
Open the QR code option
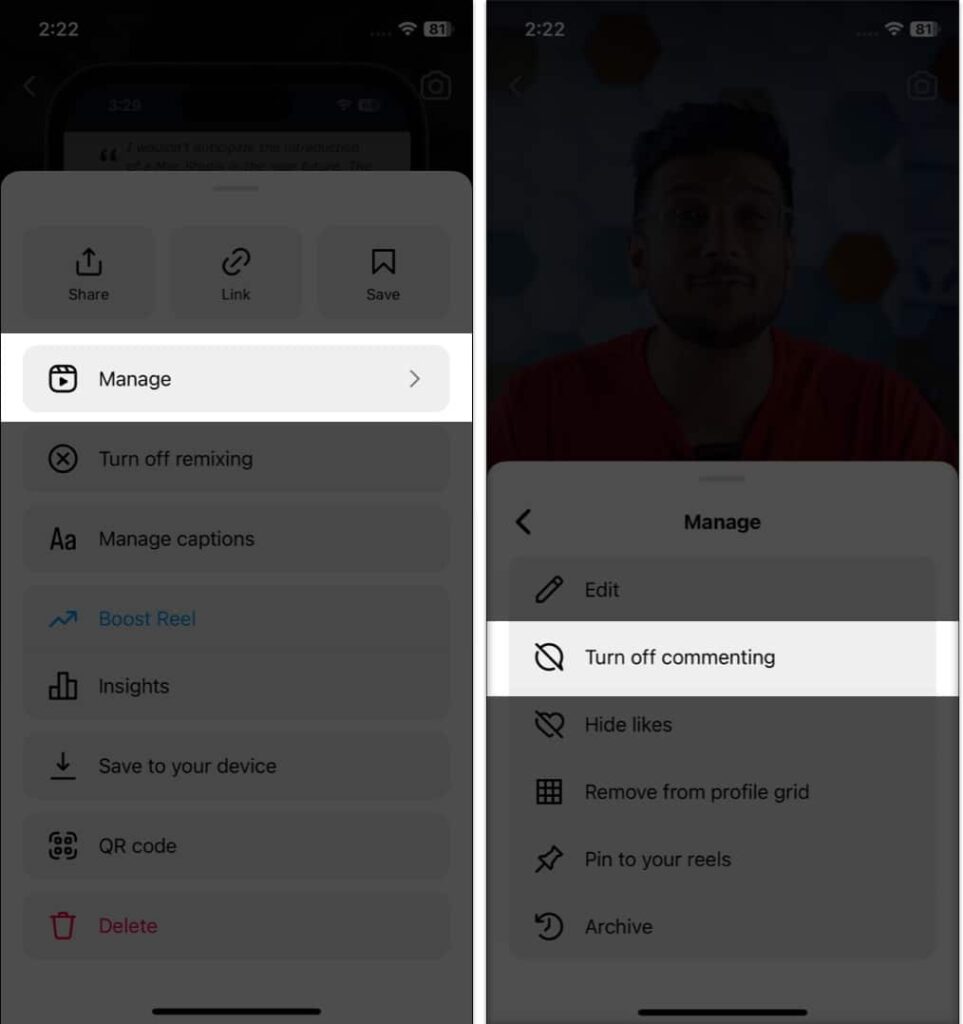(x=236, y=846)
